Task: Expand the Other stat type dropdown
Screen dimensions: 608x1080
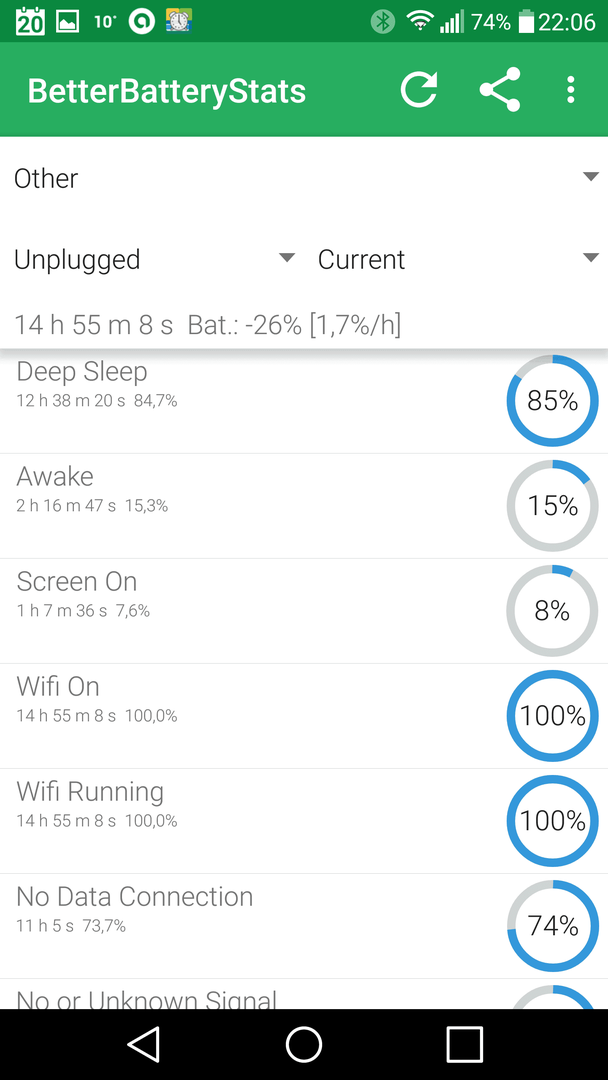Action: click(x=304, y=178)
